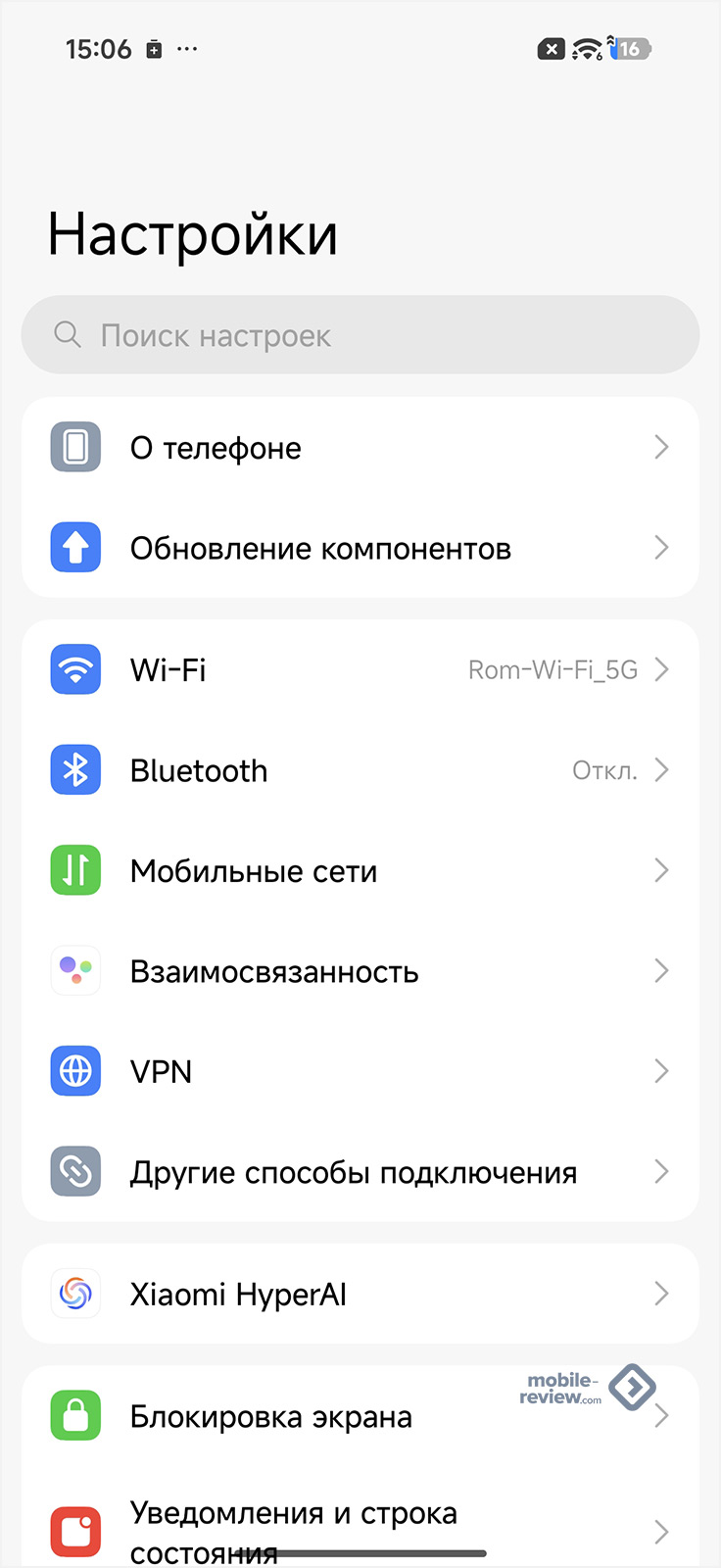Tap the Поиск настроек search field

(x=360, y=335)
